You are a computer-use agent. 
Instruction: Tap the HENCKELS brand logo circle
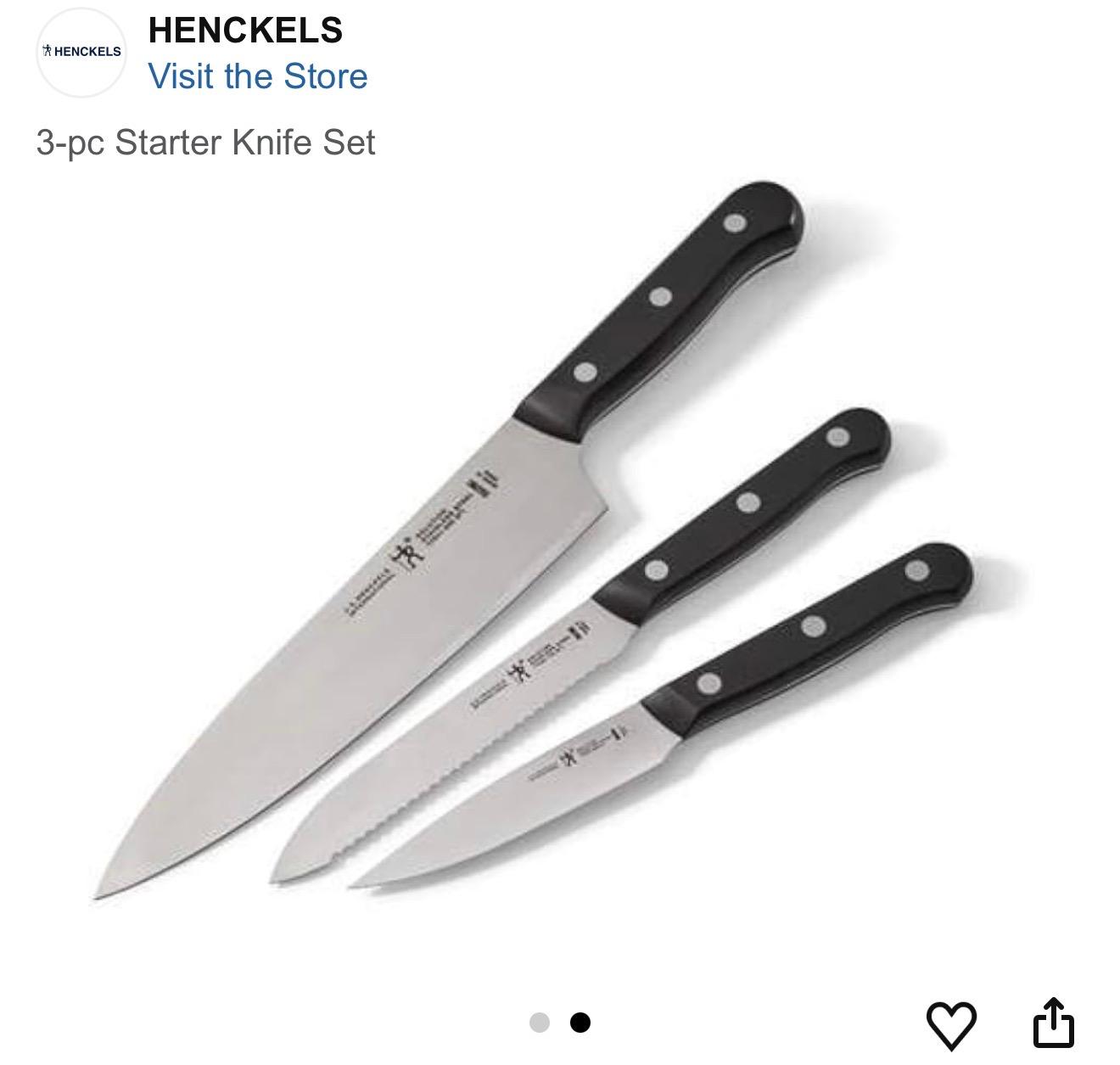coord(81,52)
